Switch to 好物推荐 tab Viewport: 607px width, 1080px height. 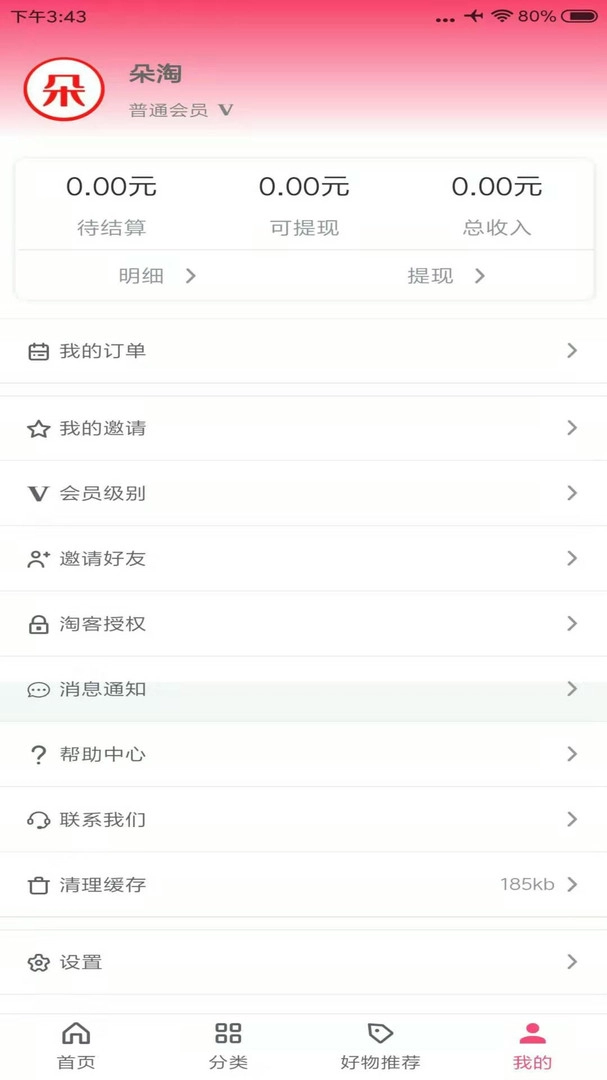pyautogui.click(x=380, y=1045)
